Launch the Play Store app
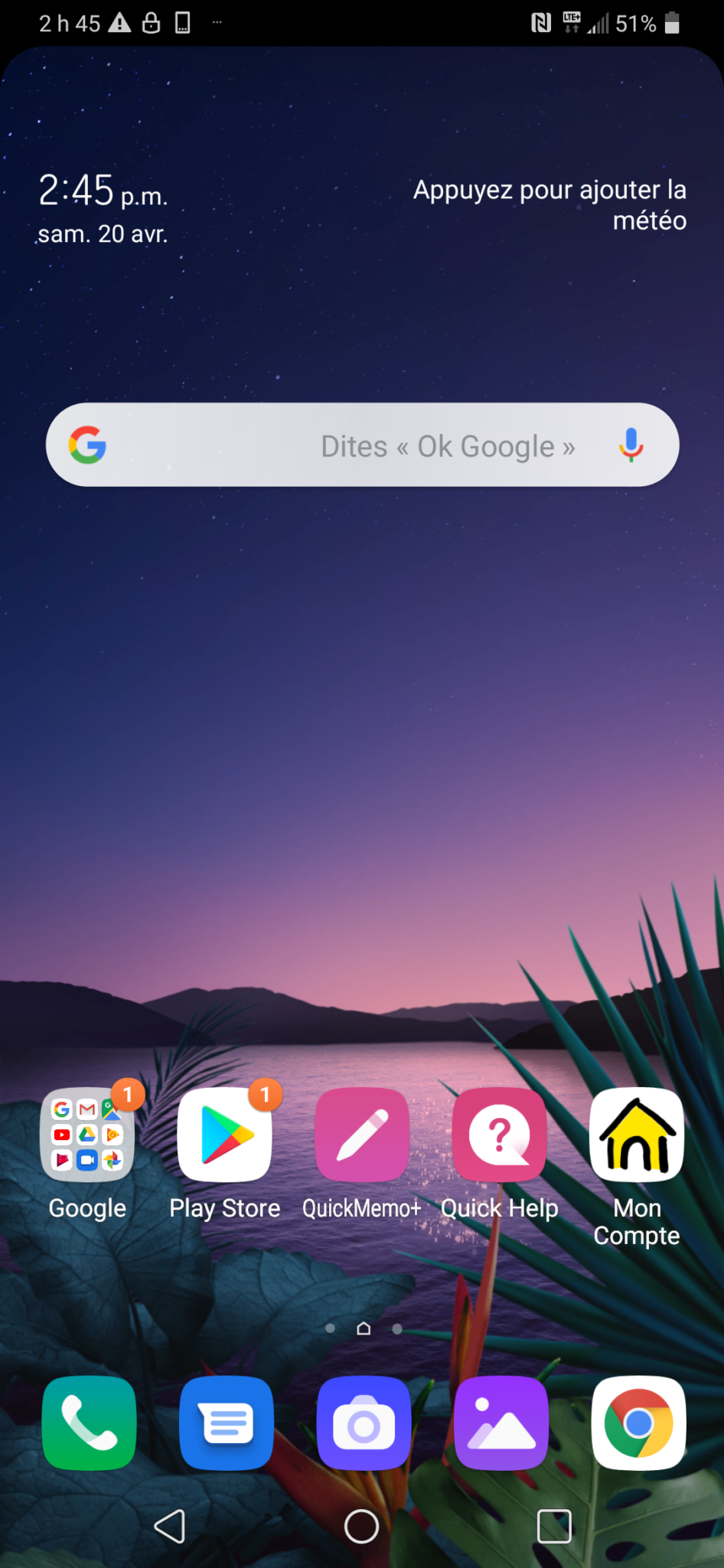The height and width of the screenshot is (1568, 724). click(224, 1135)
